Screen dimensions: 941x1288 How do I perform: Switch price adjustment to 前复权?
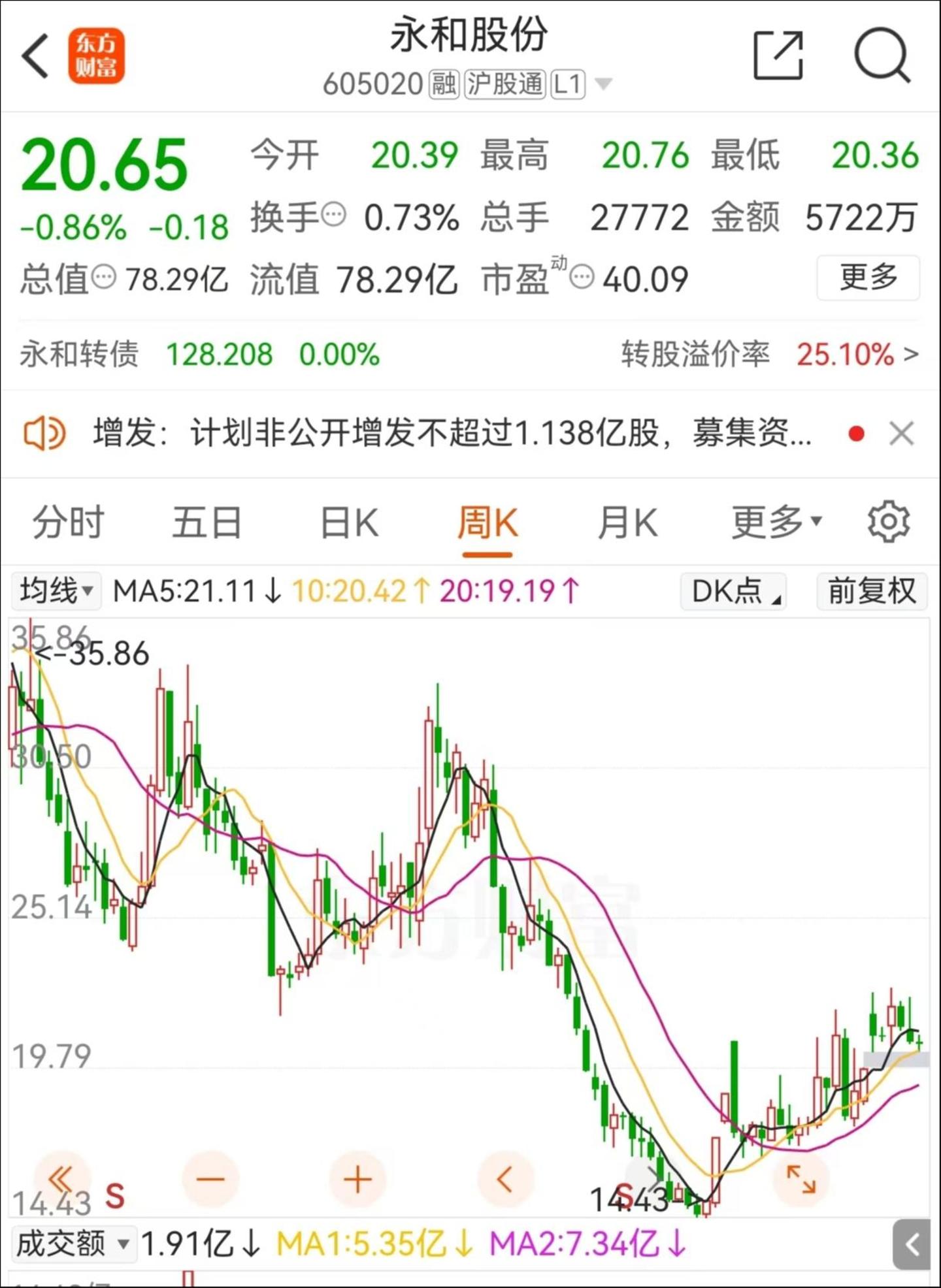(x=872, y=591)
